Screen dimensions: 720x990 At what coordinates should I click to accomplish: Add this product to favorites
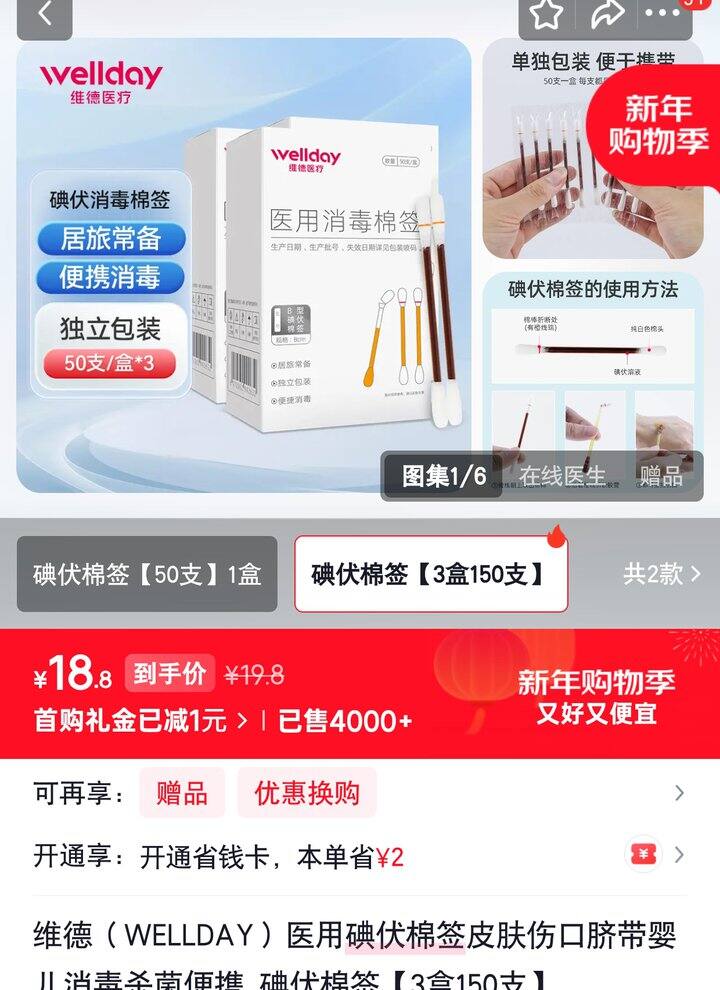(x=547, y=14)
